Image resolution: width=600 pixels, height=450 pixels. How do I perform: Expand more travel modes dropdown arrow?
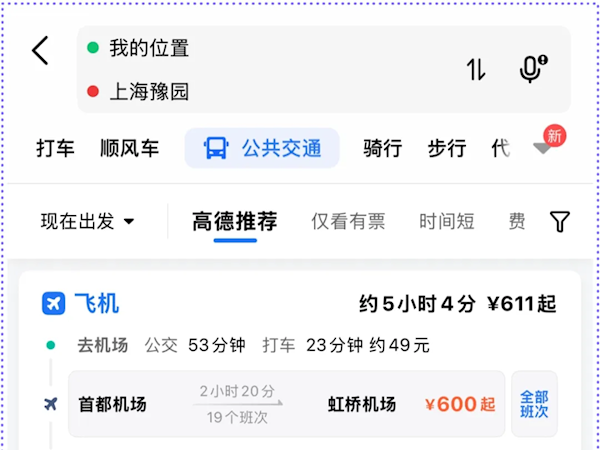click(x=542, y=148)
